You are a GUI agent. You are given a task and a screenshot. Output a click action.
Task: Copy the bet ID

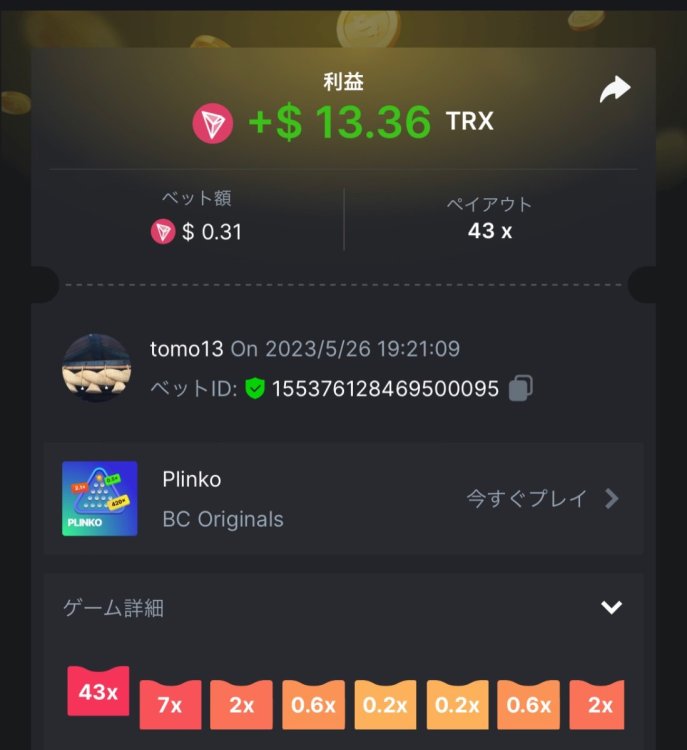point(520,389)
